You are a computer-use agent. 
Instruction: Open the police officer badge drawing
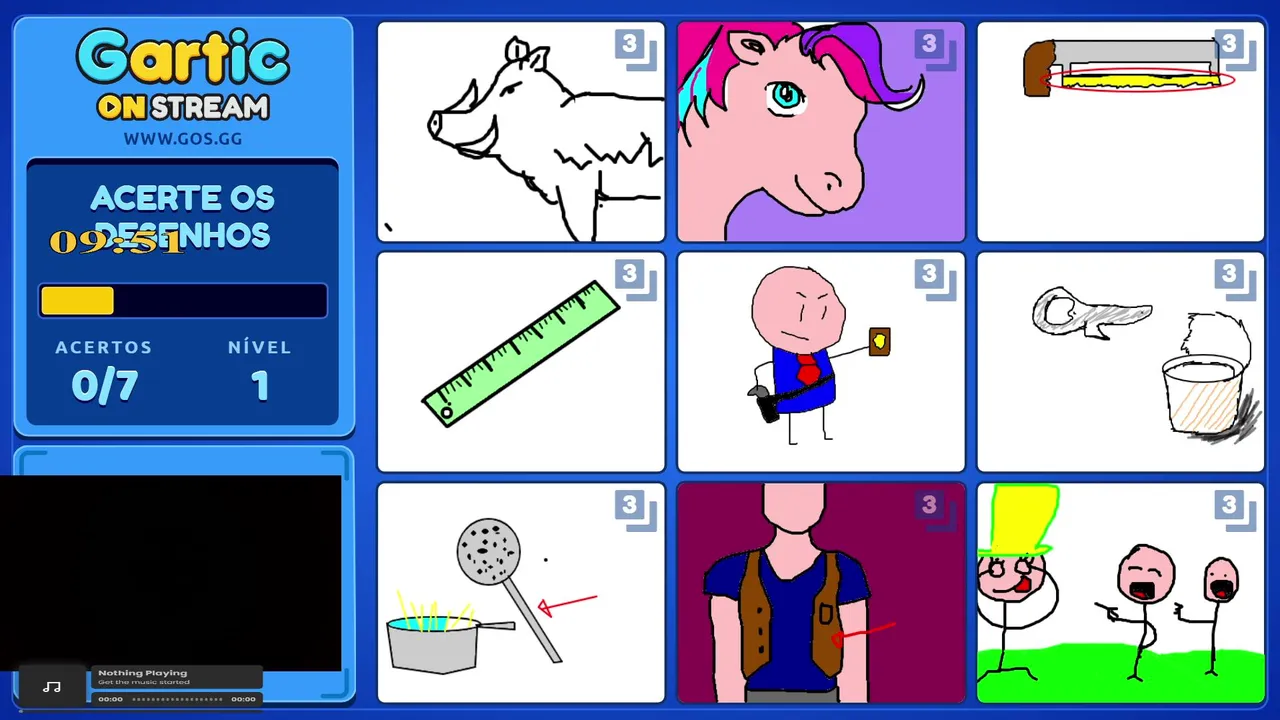(x=820, y=362)
